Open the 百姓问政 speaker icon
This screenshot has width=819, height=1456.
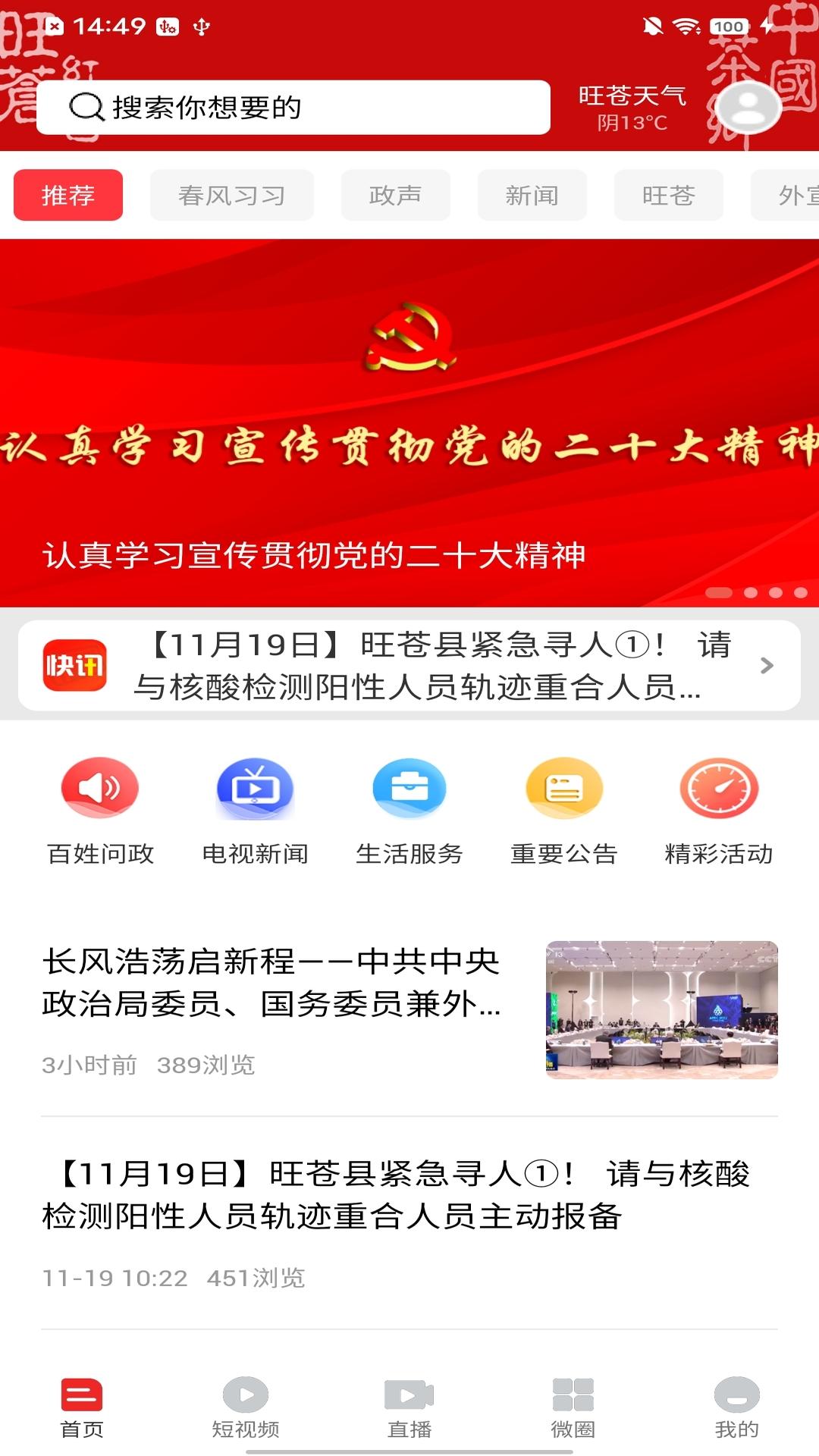point(101,788)
